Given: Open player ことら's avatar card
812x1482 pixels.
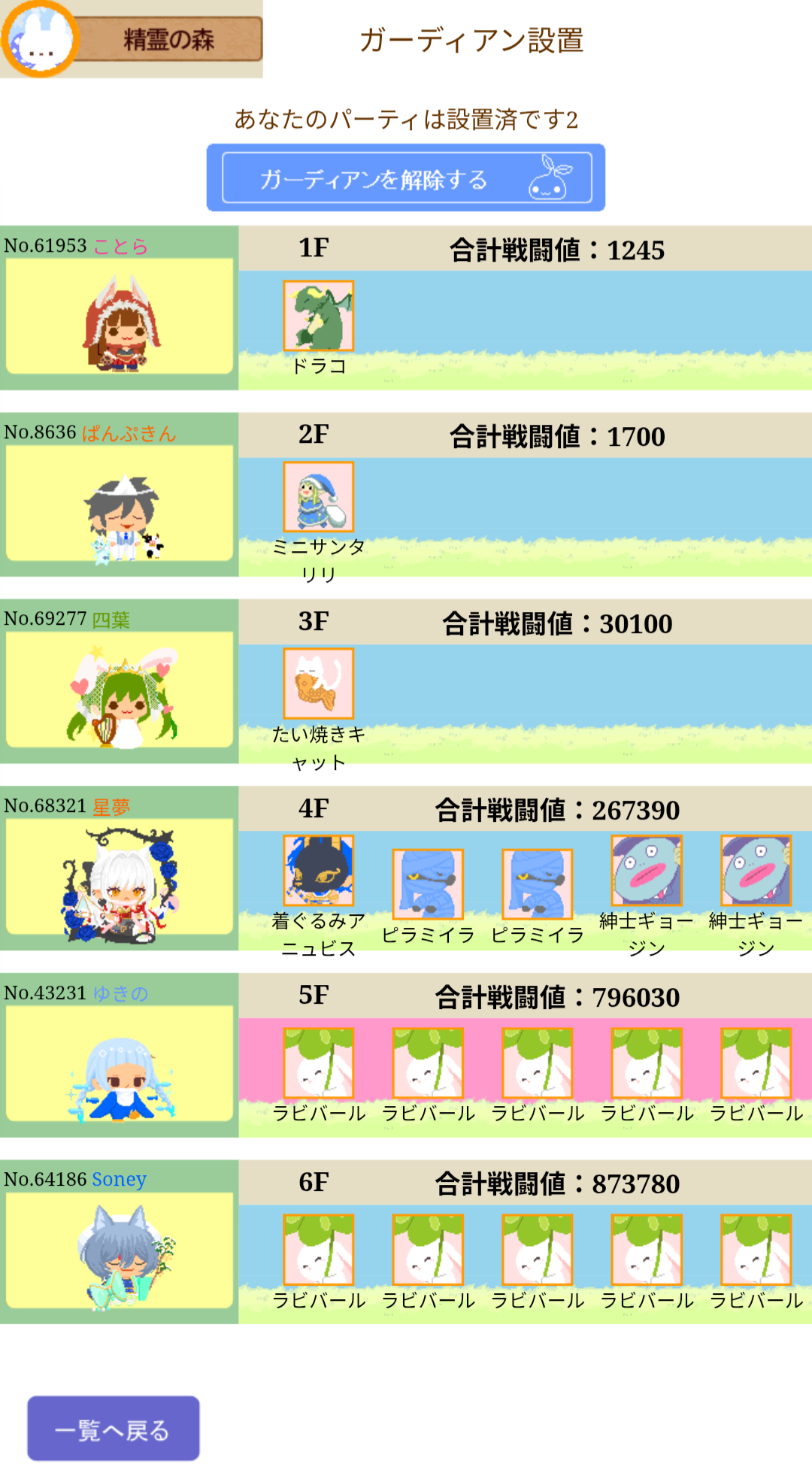Looking at the screenshot, I should (x=120, y=316).
